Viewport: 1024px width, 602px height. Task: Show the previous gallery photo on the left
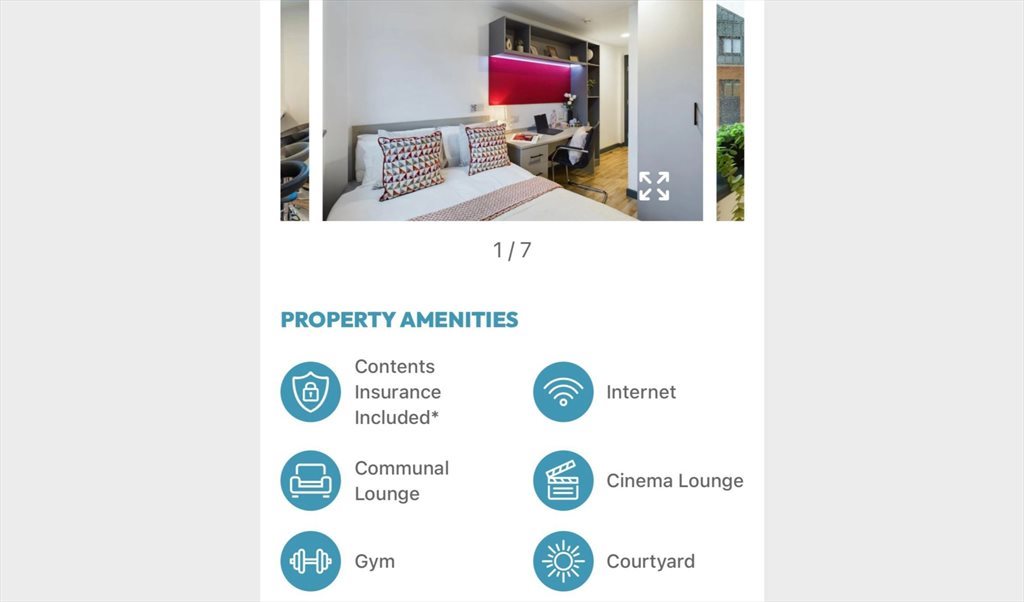click(294, 110)
